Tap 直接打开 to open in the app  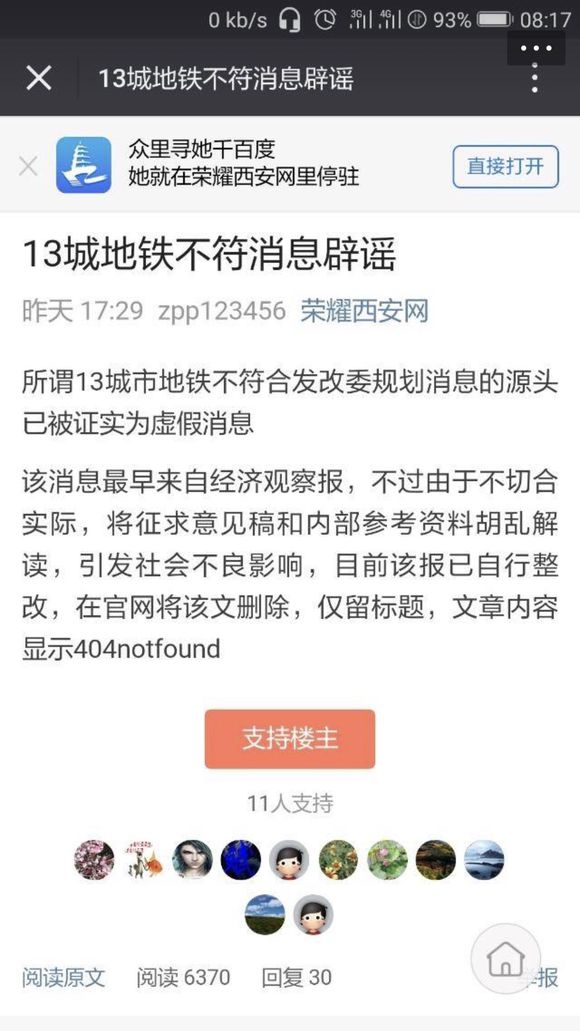click(x=506, y=166)
